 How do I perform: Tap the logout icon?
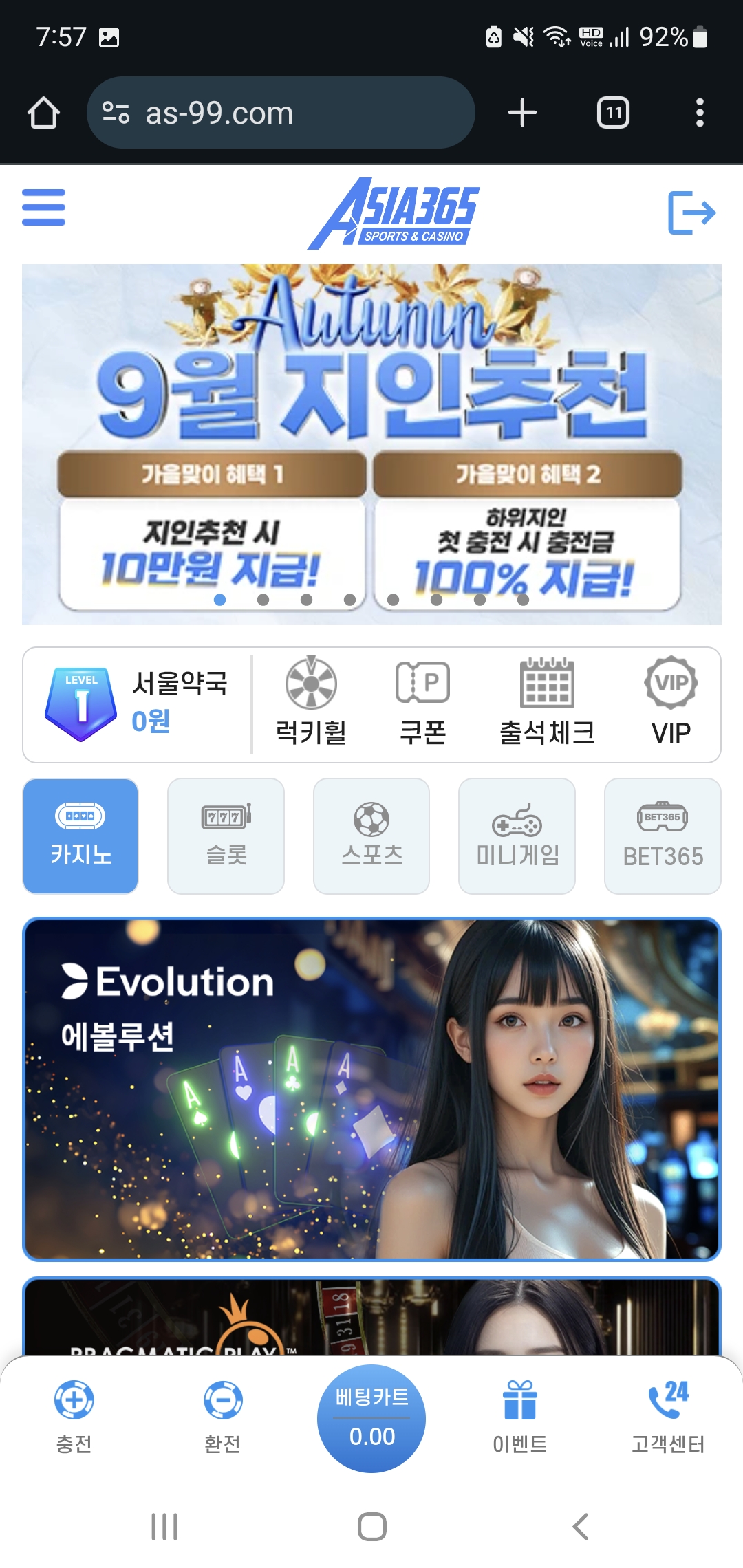[x=691, y=213]
